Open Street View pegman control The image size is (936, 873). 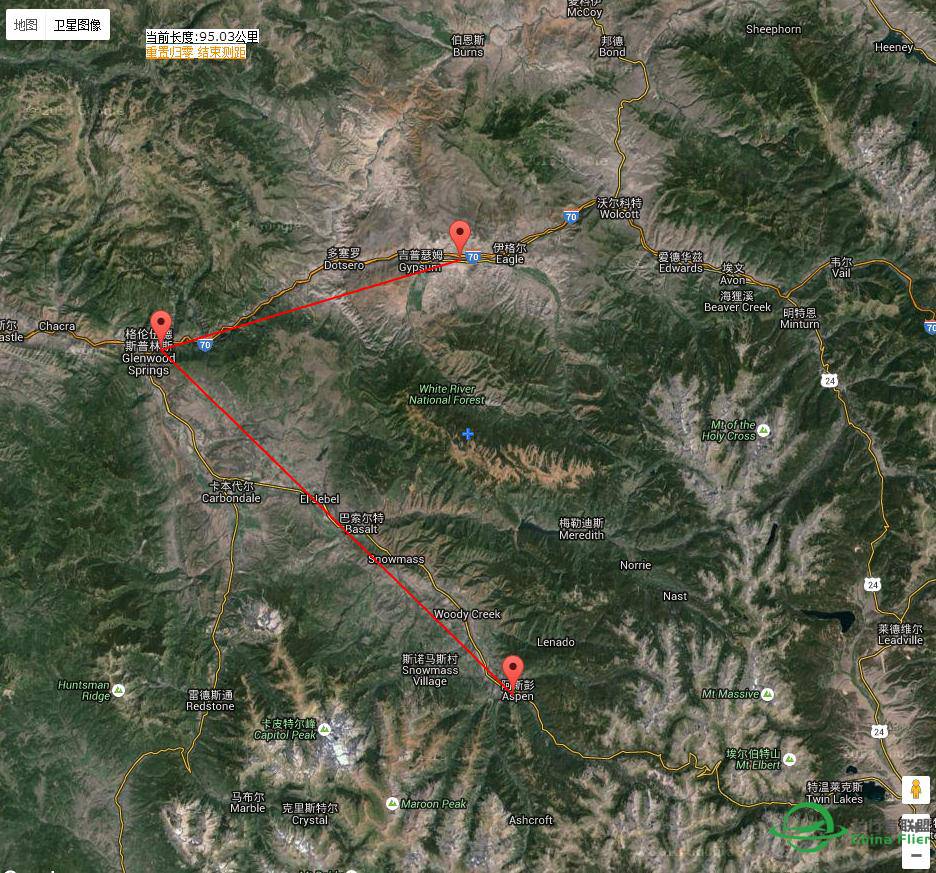coord(915,790)
